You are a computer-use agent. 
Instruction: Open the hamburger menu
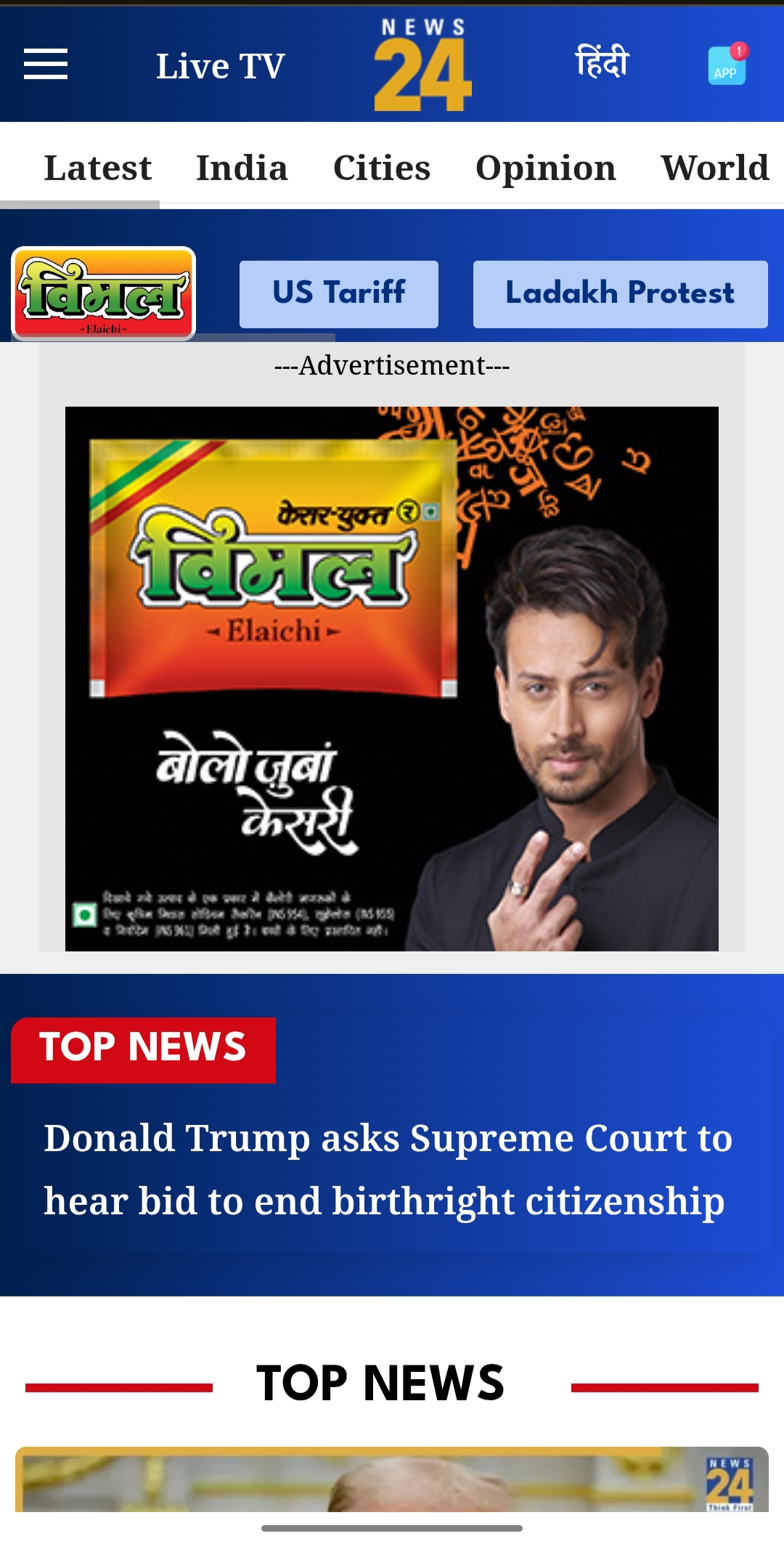pyautogui.click(x=45, y=65)
